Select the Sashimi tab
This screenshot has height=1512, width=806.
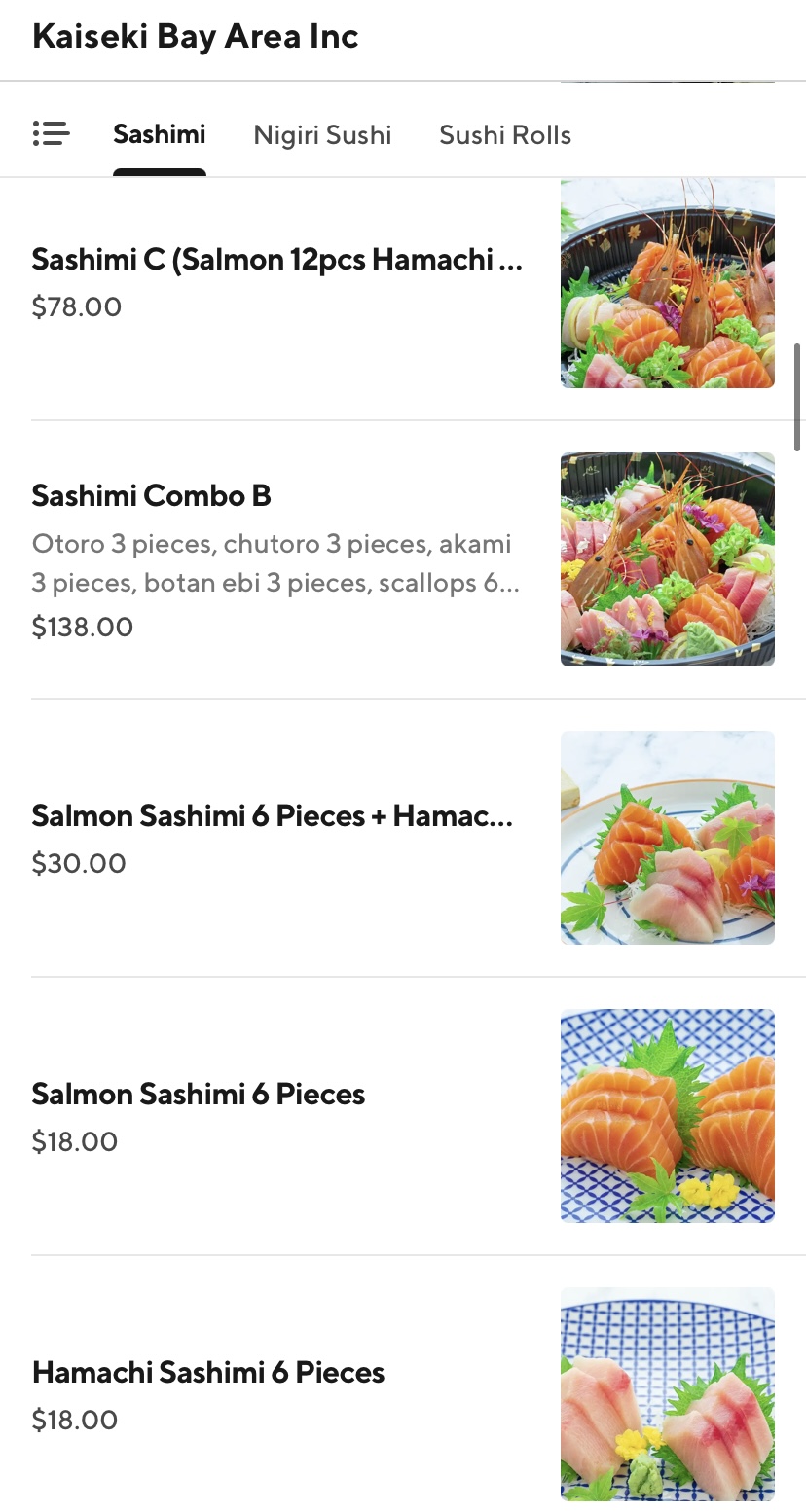(159, 134)
